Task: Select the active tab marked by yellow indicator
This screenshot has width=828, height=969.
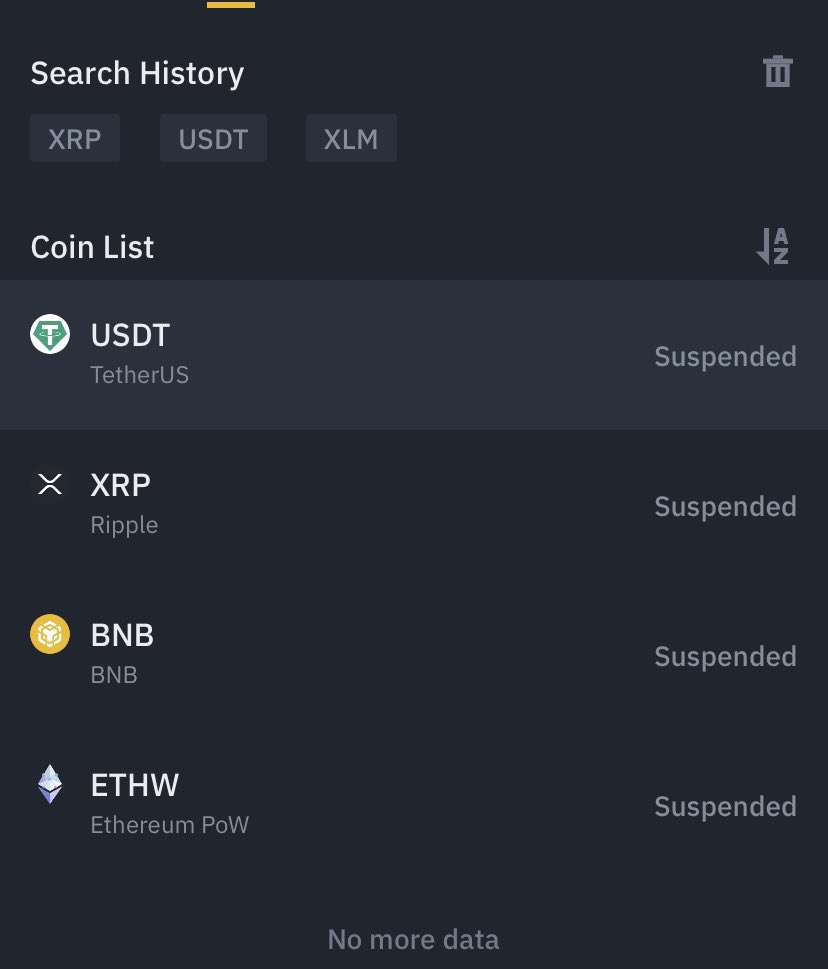Action: coord(231,6)
